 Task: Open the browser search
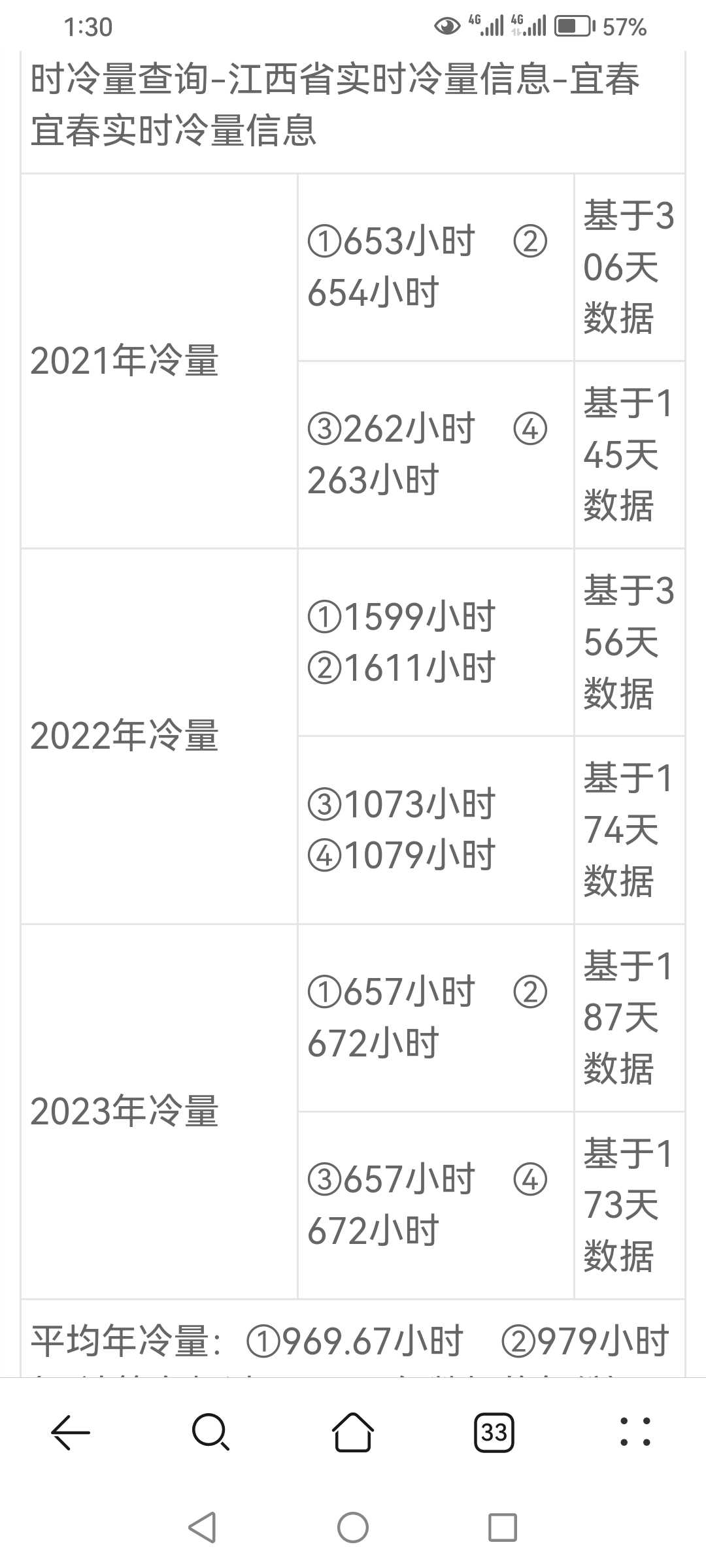(x=211, y=1433)
